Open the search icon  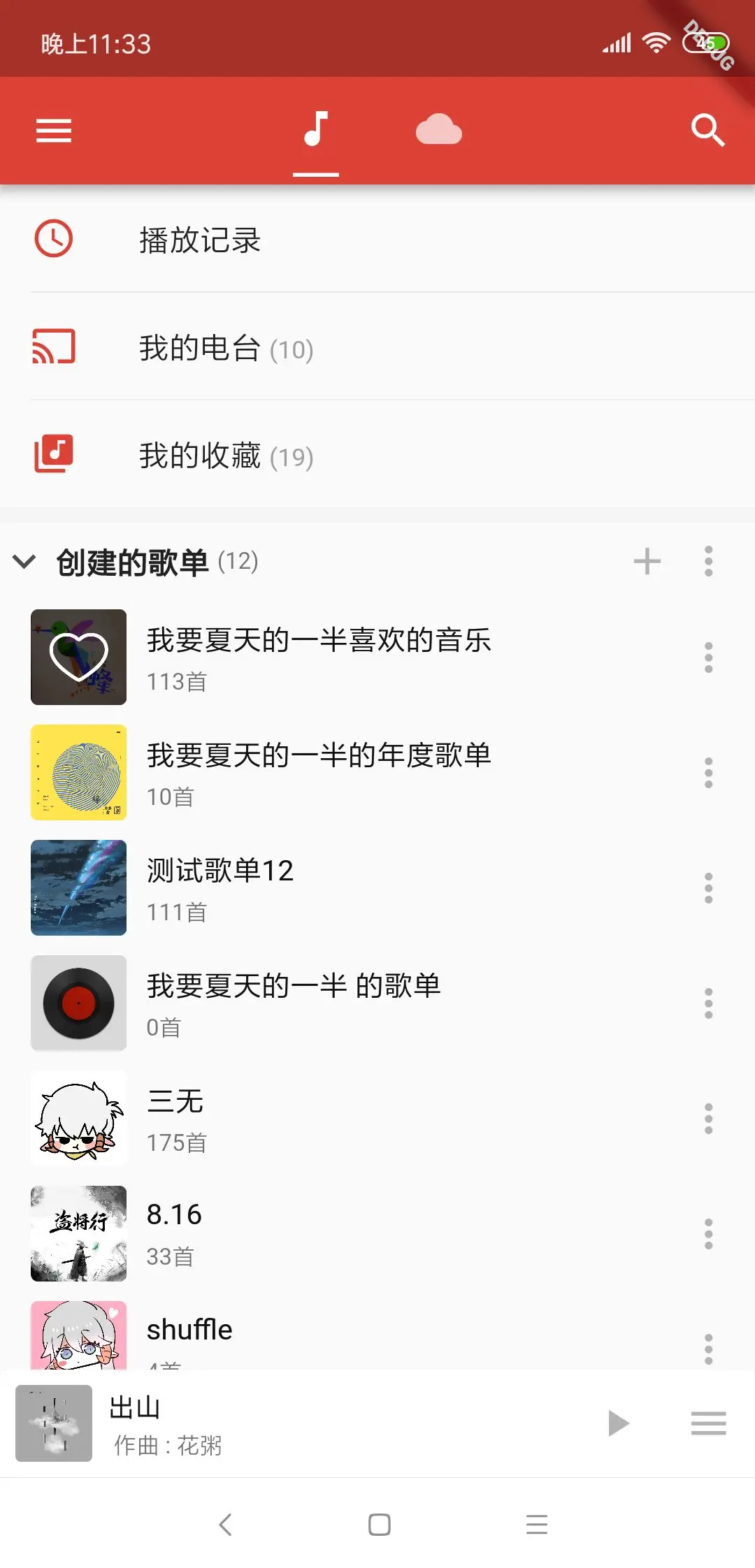(707, 131)
